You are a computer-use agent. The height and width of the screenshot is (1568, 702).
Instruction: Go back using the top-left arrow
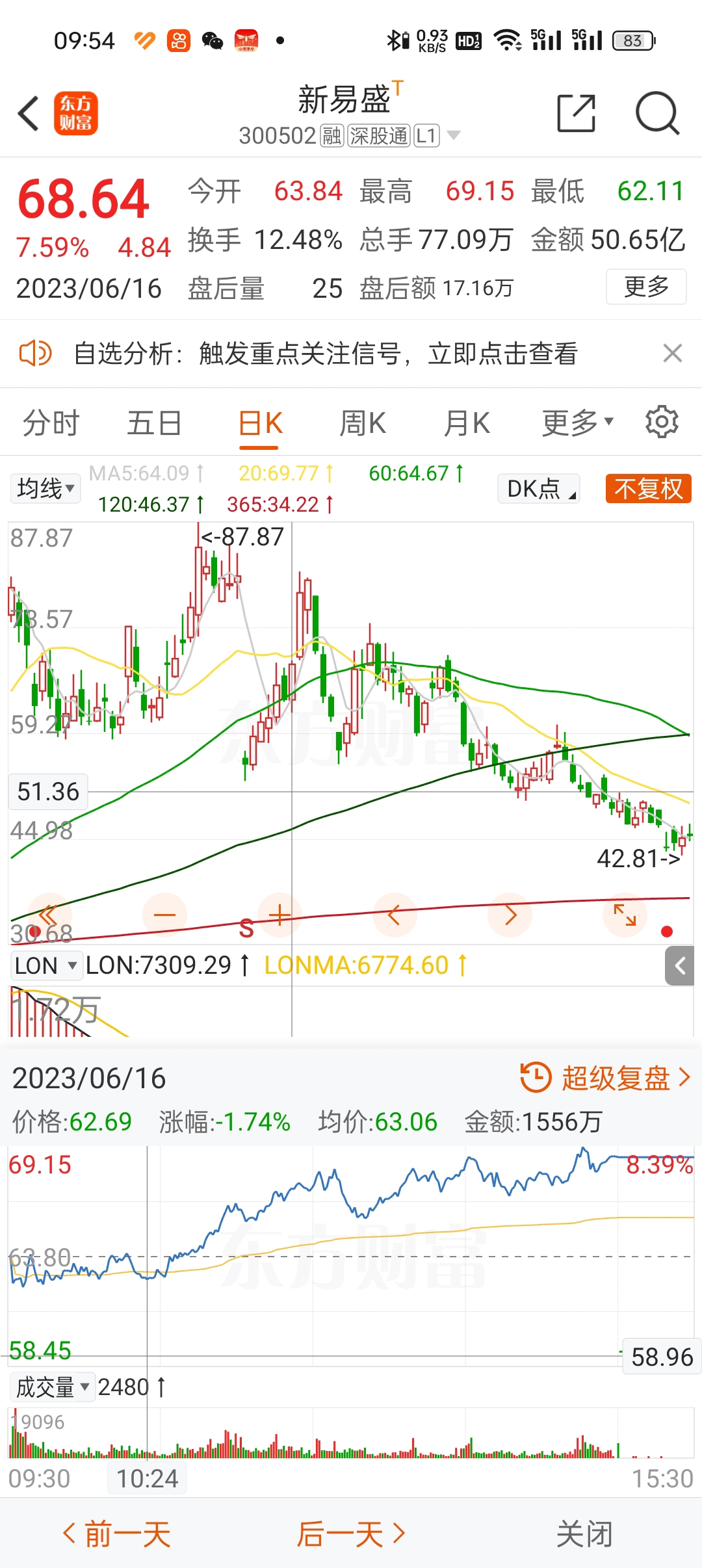(x=29, y=113)
